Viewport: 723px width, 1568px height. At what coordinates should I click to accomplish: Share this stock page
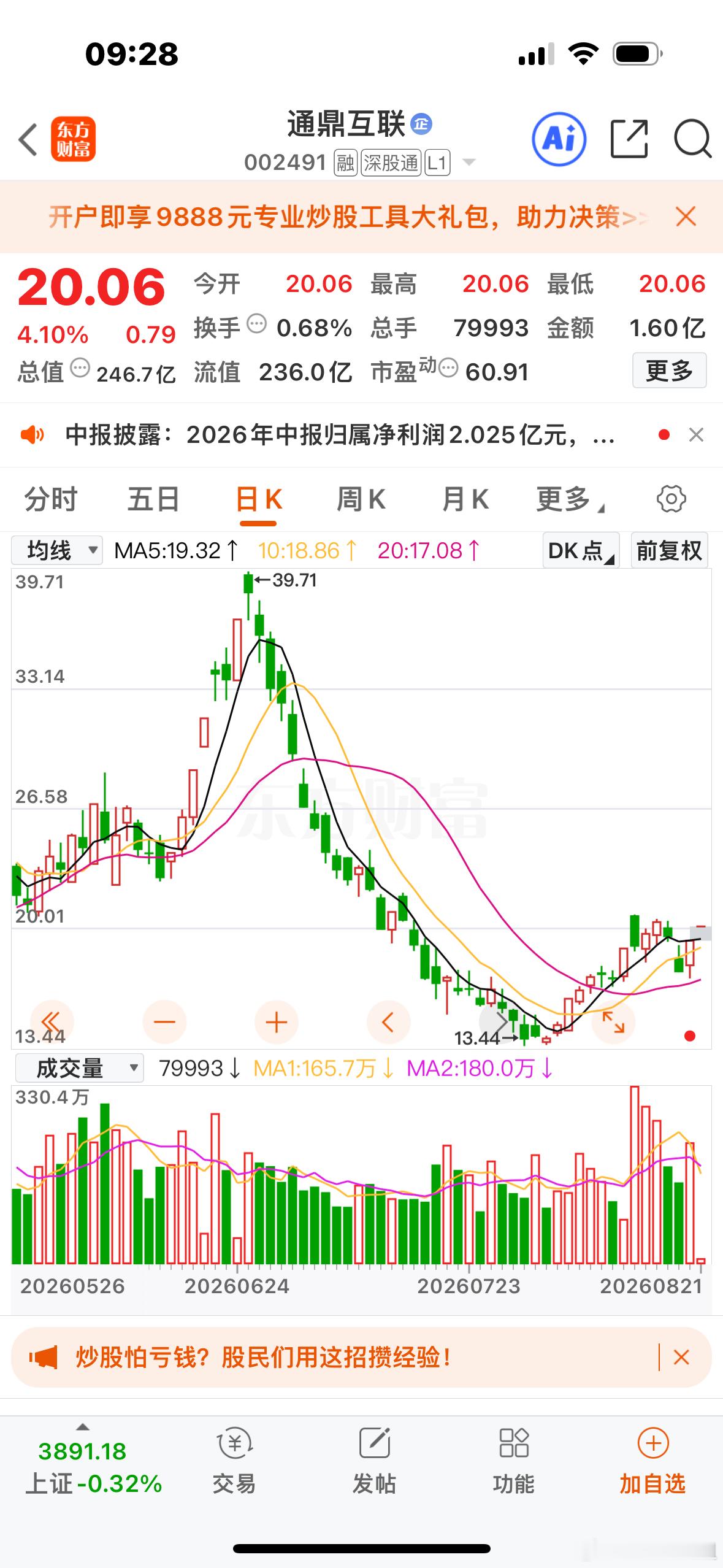click(629, 139)
